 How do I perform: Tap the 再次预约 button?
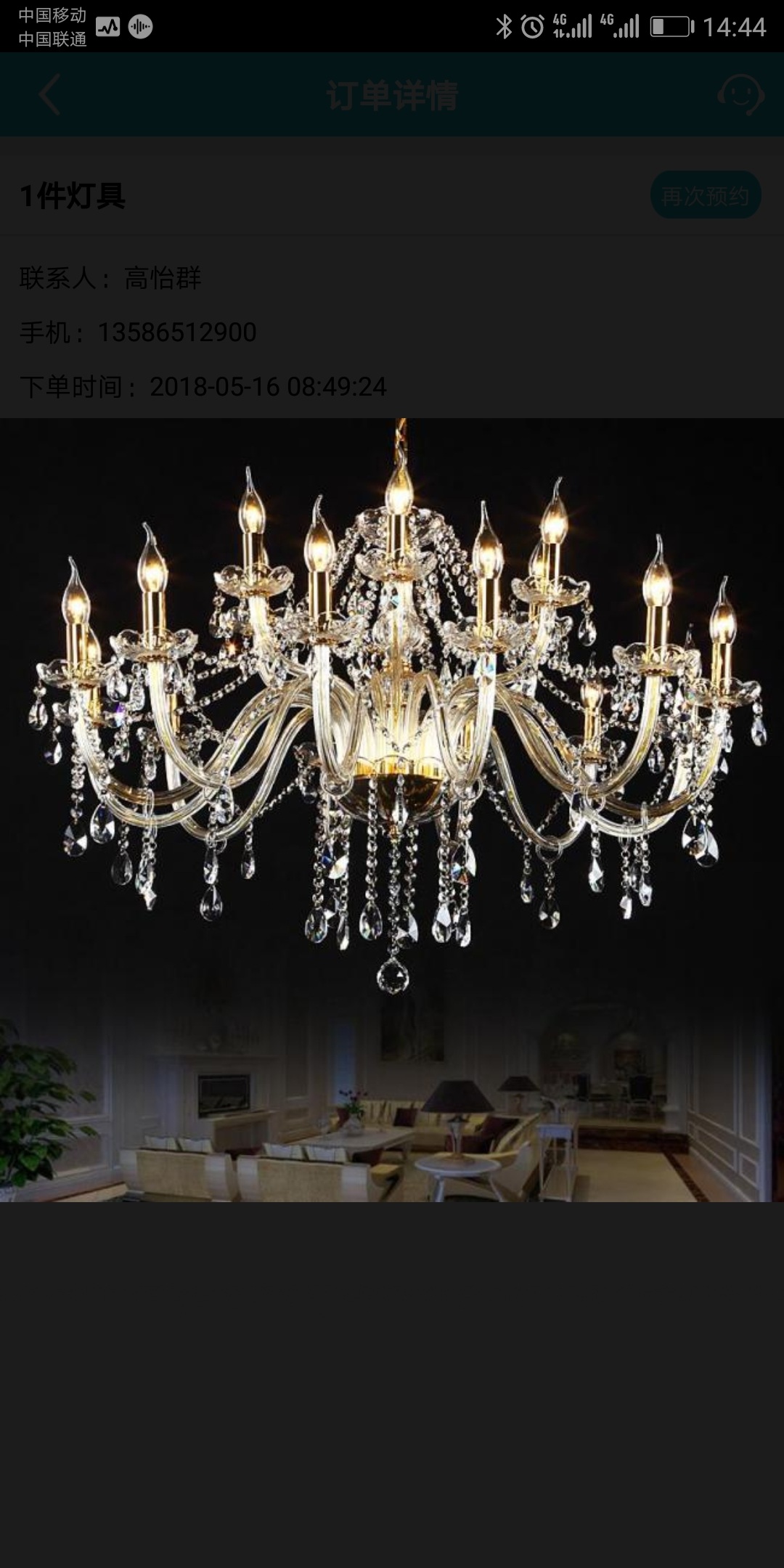[705, 195]
